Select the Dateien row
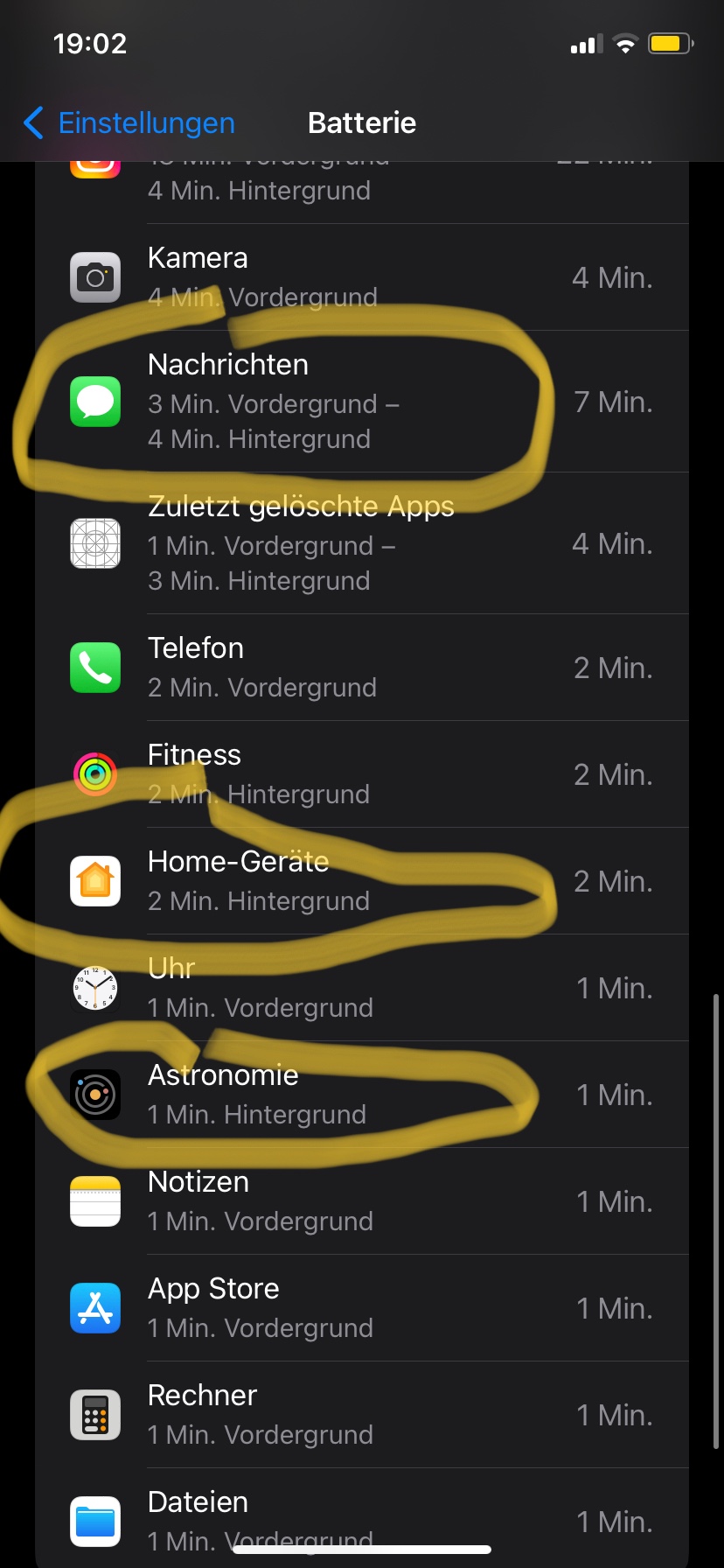This screenshot has width=724, height=1568. (x=362, y=1518)
